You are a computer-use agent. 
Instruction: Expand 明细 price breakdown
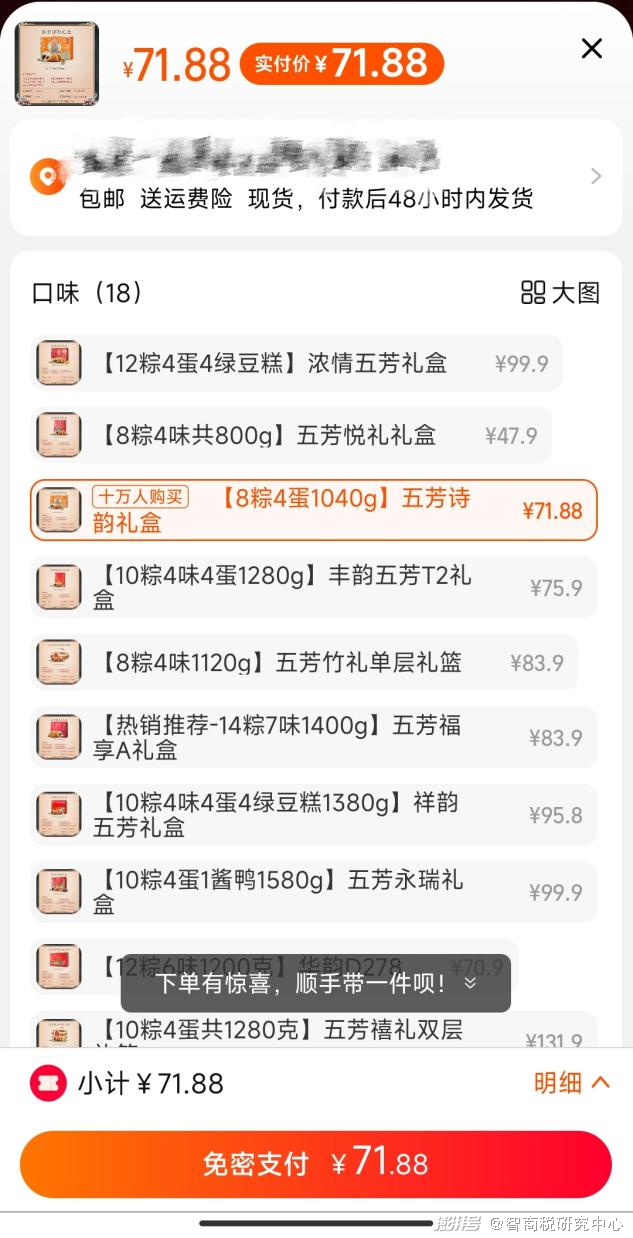(x=571, y=1083)
